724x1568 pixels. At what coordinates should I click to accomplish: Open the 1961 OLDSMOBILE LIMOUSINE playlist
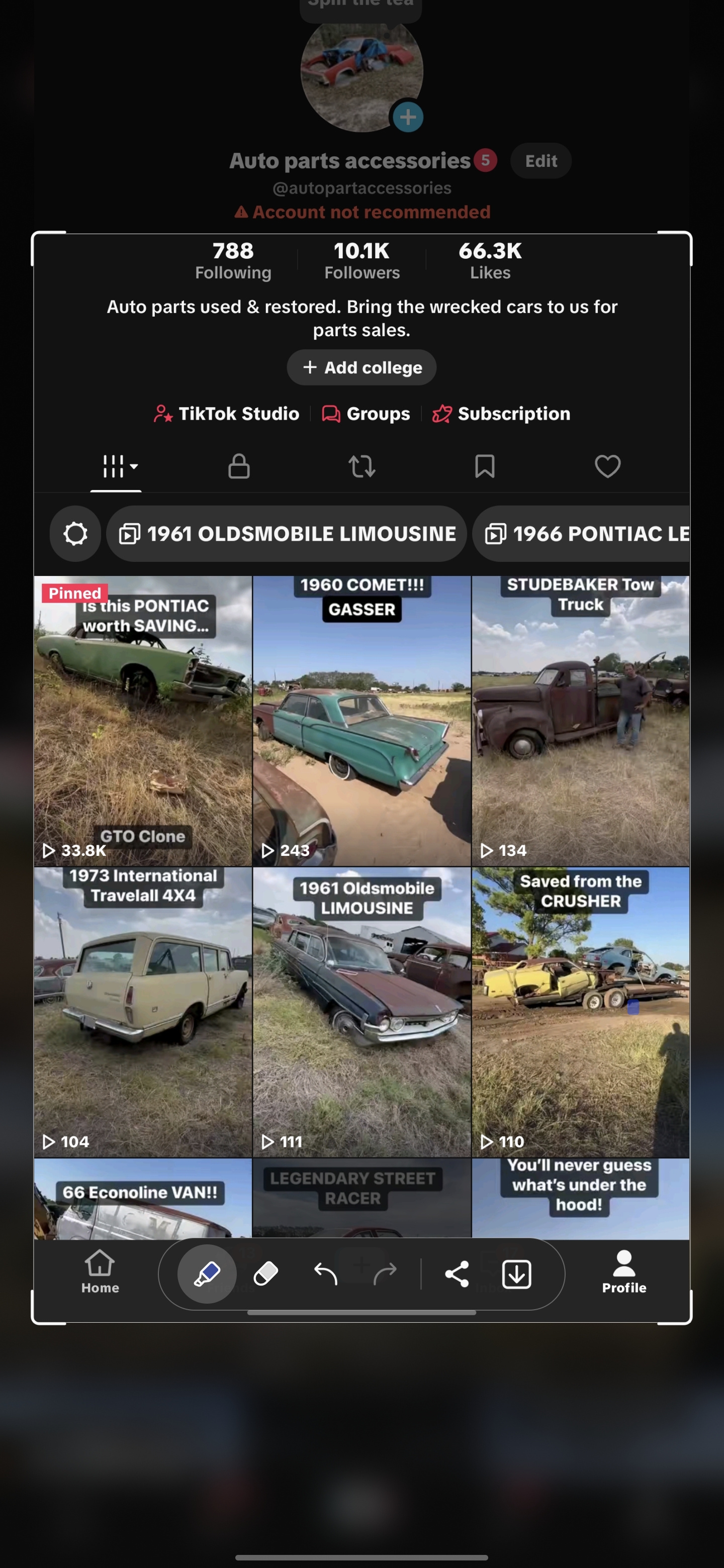(286, 534)
